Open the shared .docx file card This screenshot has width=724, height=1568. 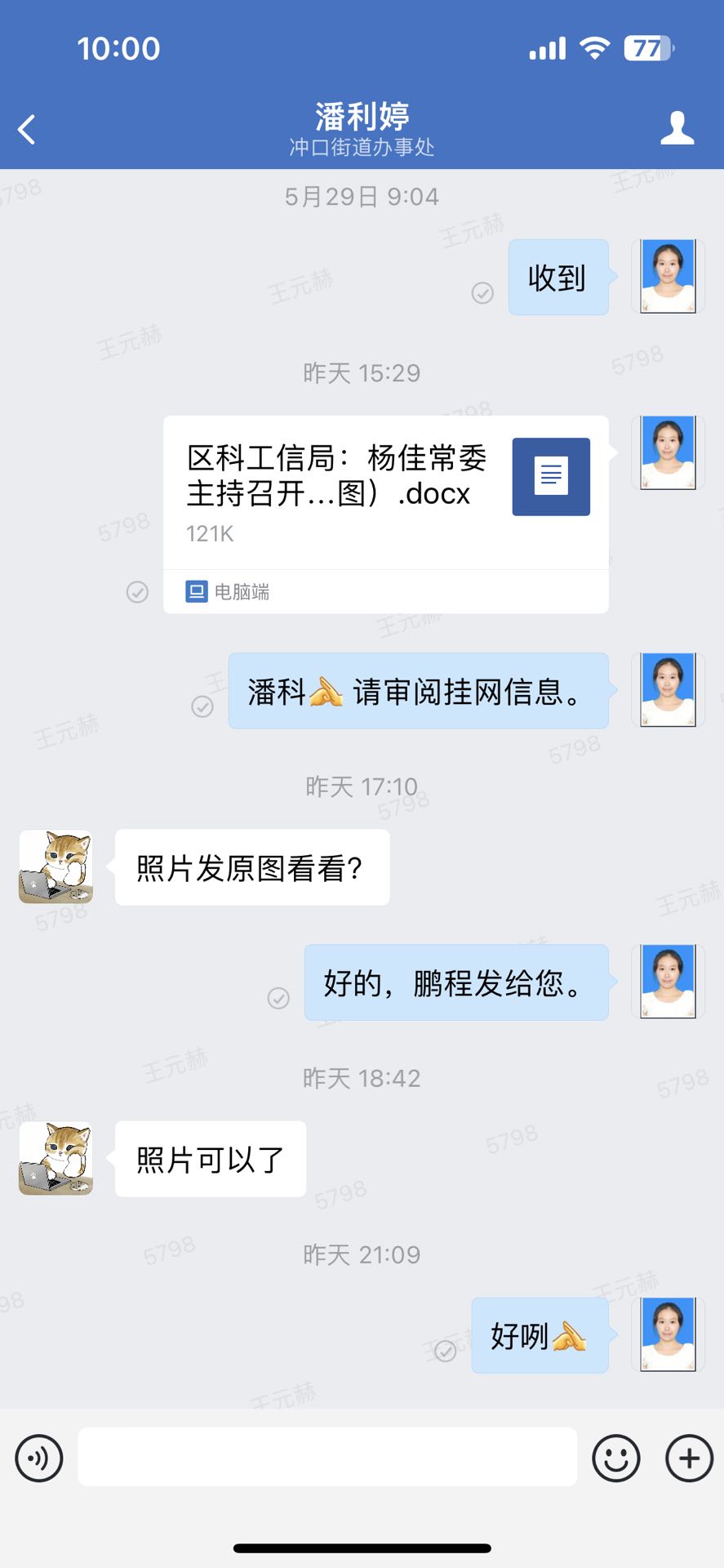[x=385, y=493]
